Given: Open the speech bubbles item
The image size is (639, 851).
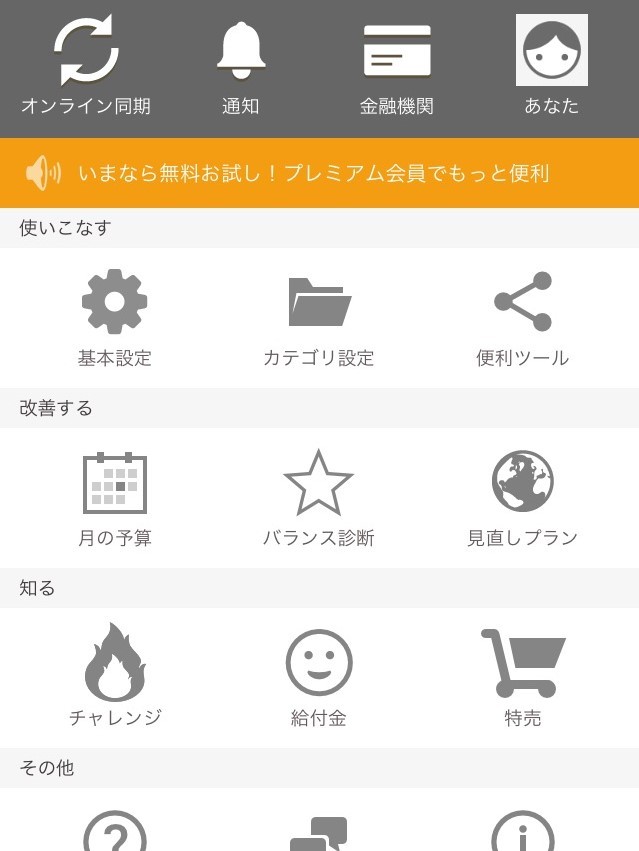Looking at the screenshot, I should click(x=319, y=834).
